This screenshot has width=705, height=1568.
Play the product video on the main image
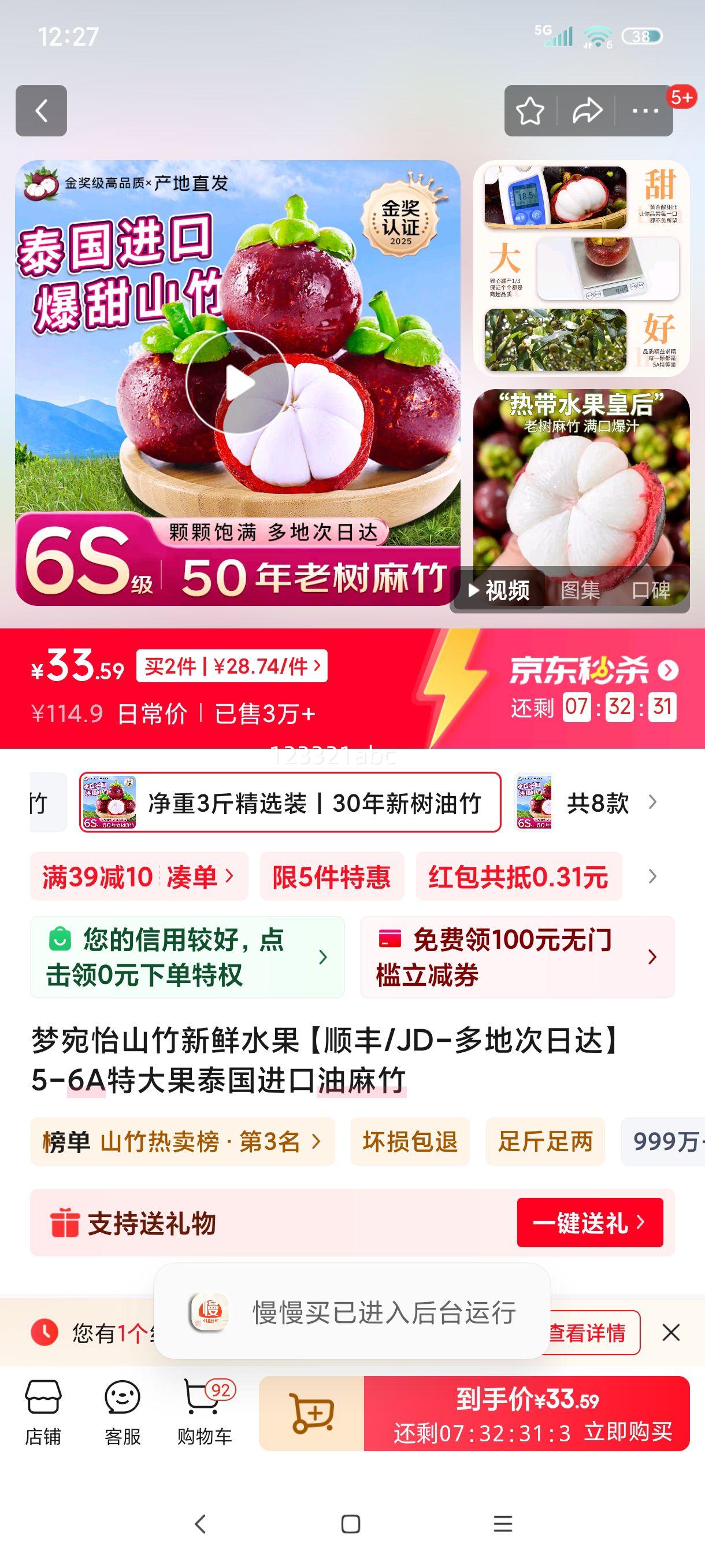238,383
